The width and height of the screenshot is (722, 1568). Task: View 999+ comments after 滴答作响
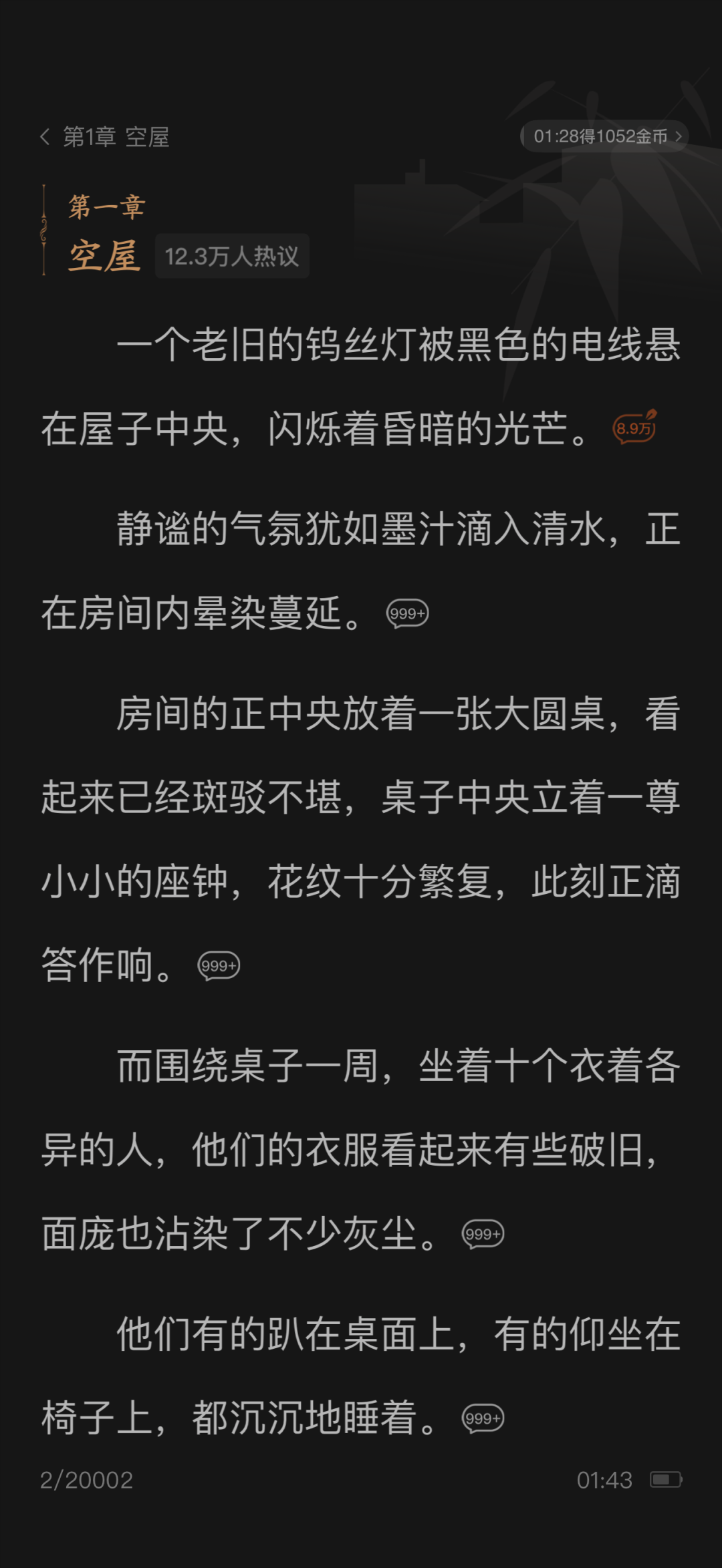[x=219, y=965]
